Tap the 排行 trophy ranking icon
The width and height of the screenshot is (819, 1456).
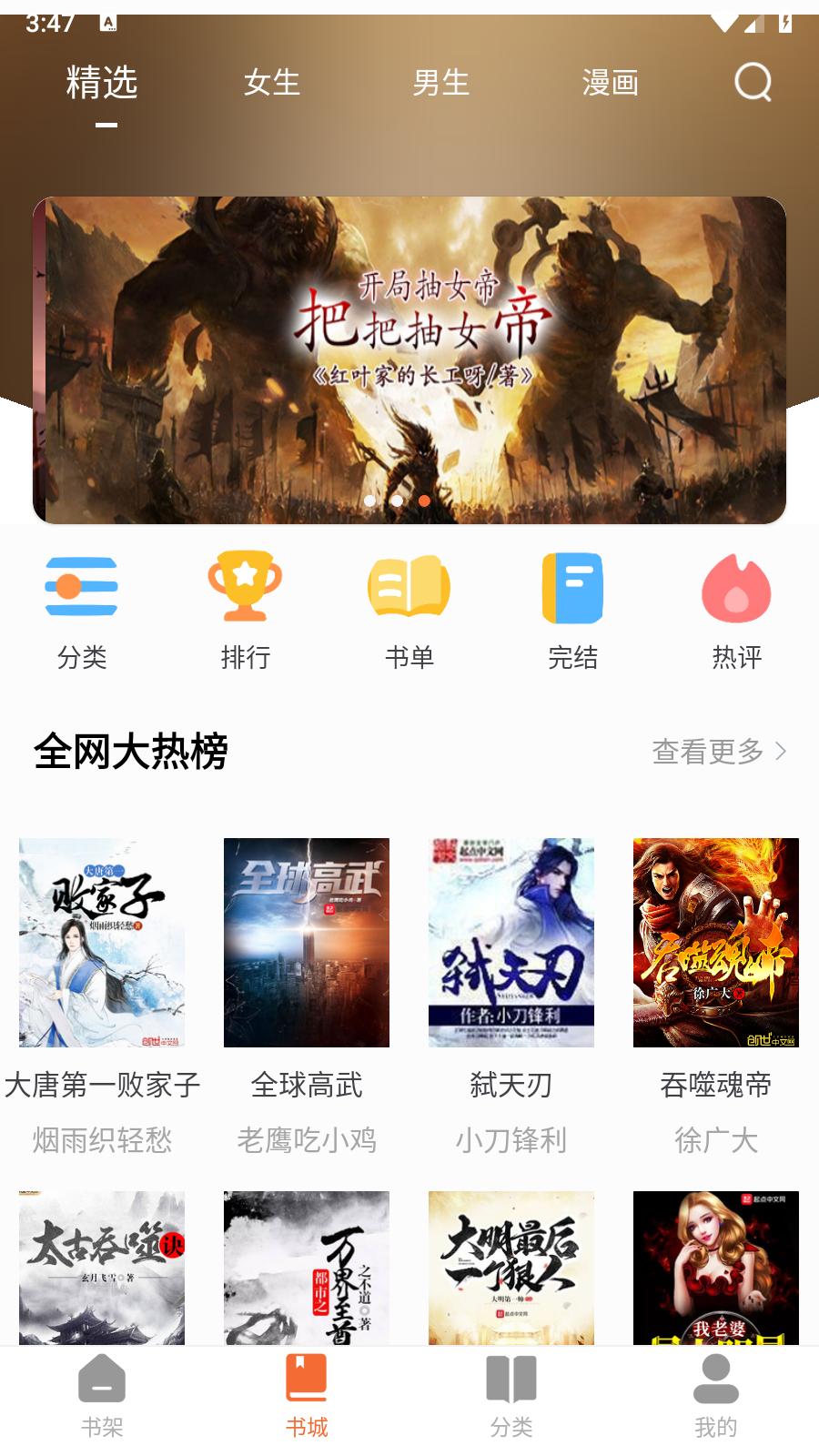tap(245, 588)
